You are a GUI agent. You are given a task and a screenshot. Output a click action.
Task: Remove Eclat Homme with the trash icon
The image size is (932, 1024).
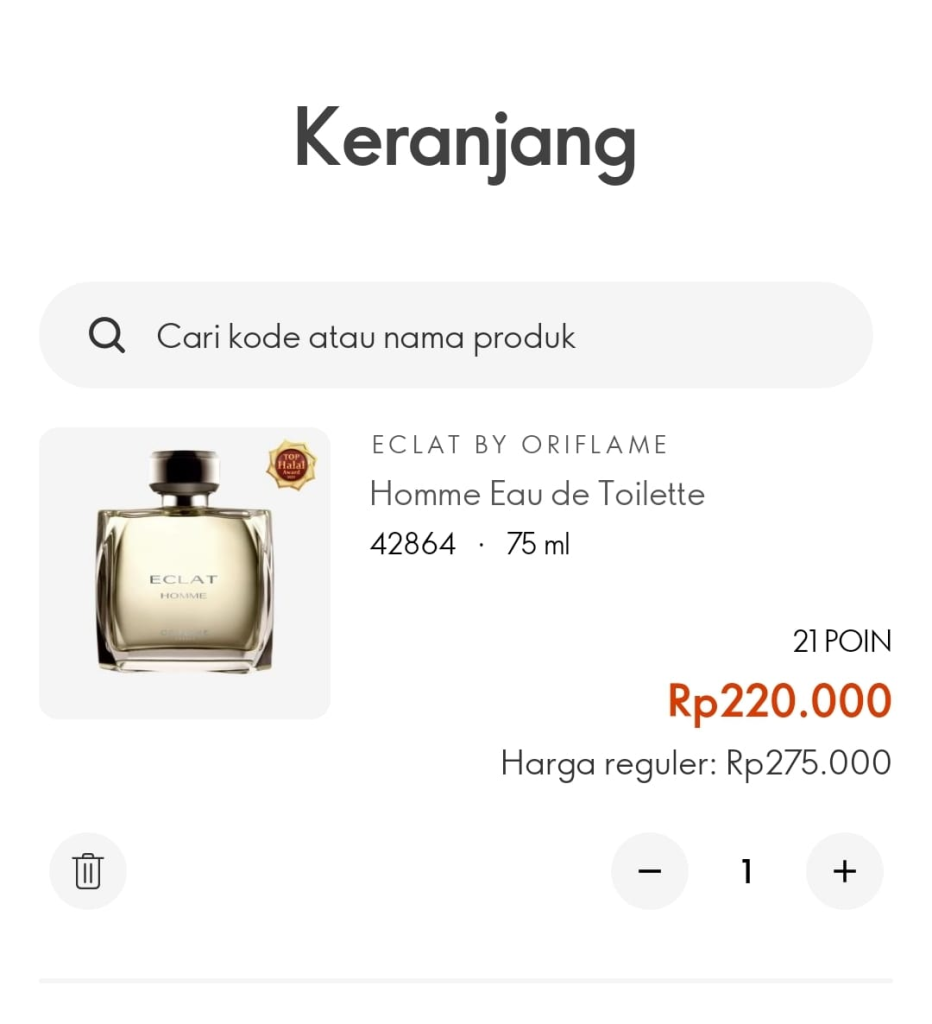[88, 871]
